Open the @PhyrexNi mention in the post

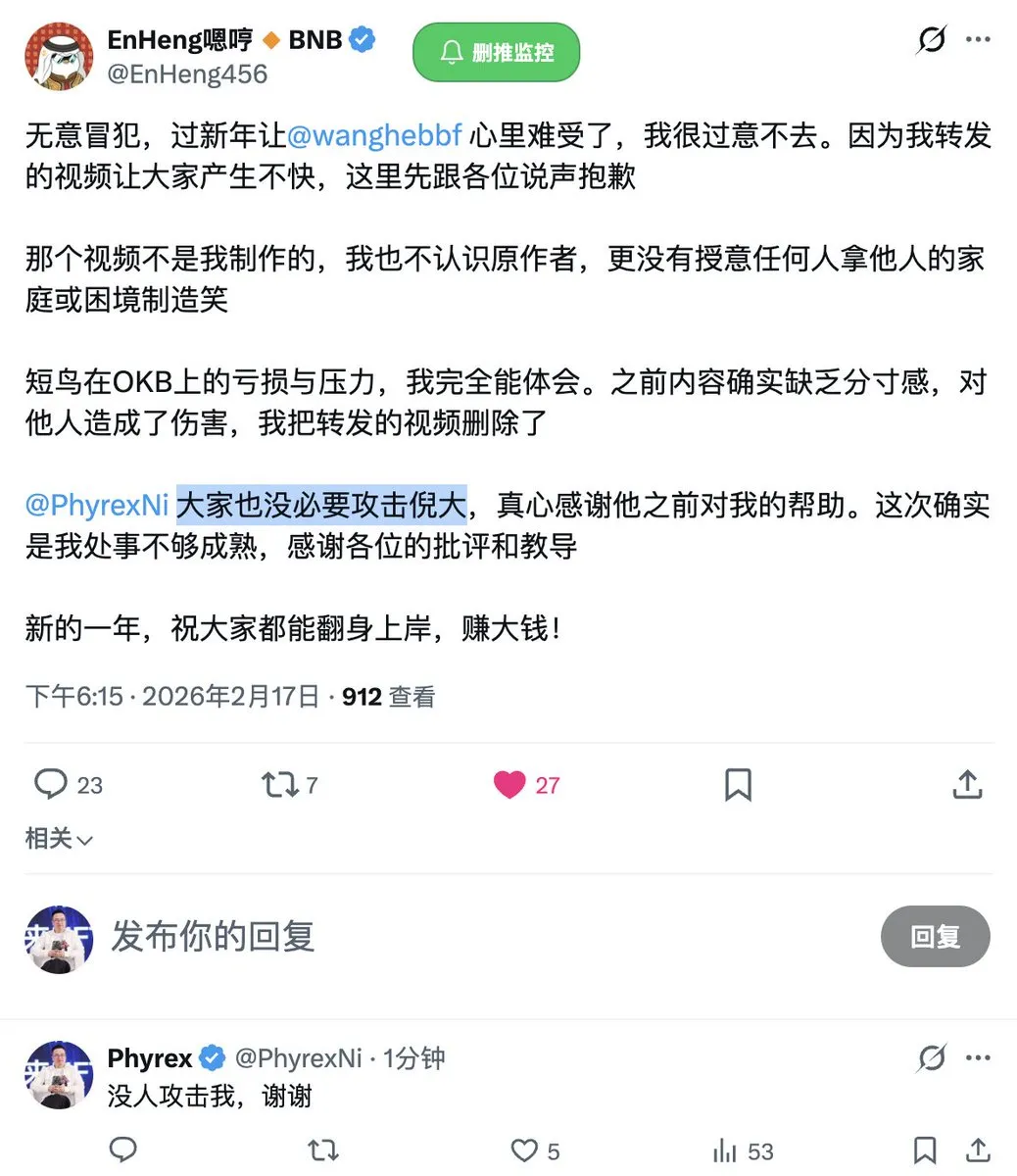[97, 505]
